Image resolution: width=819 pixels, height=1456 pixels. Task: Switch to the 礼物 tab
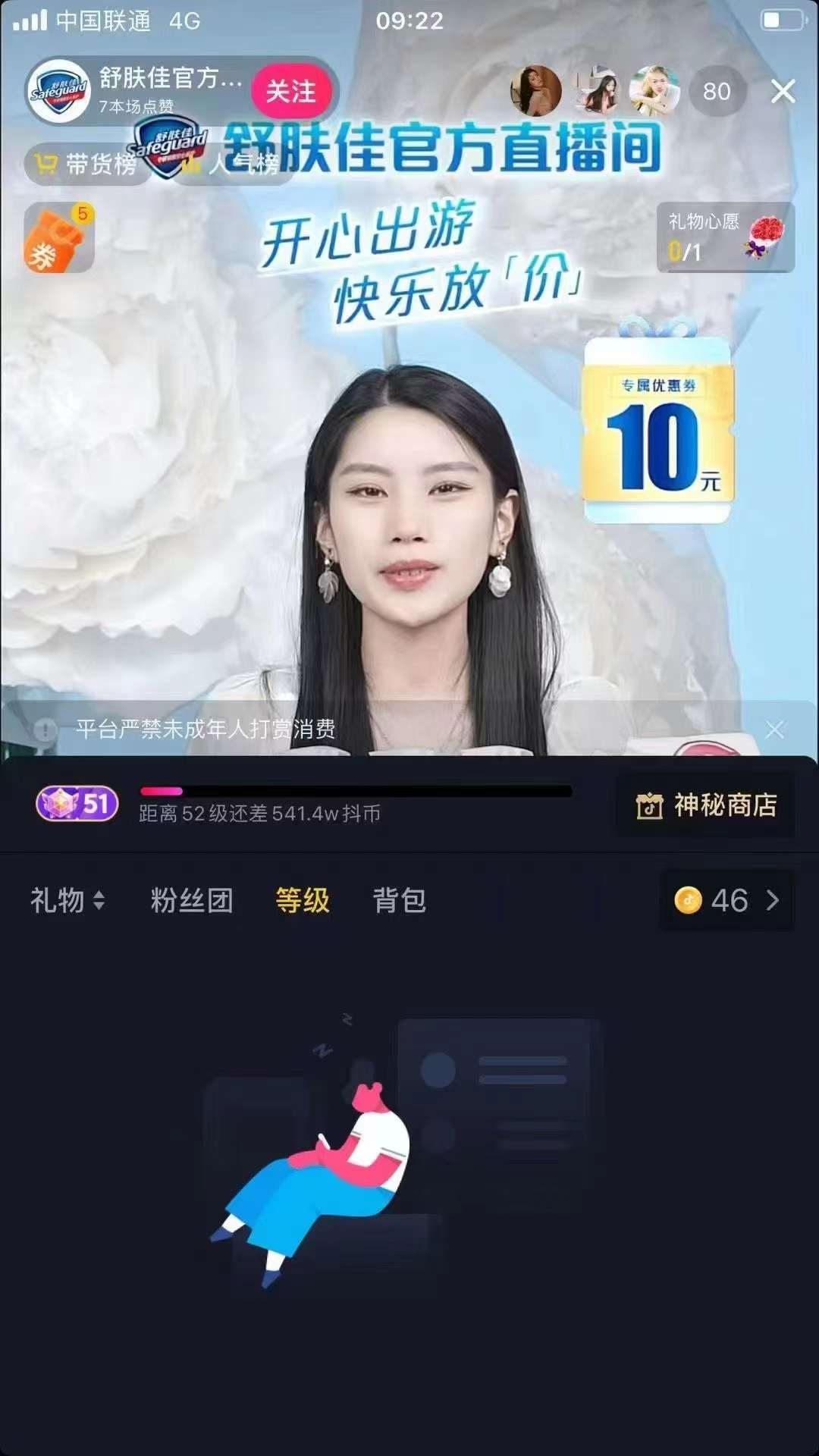[x=67, y=901]
